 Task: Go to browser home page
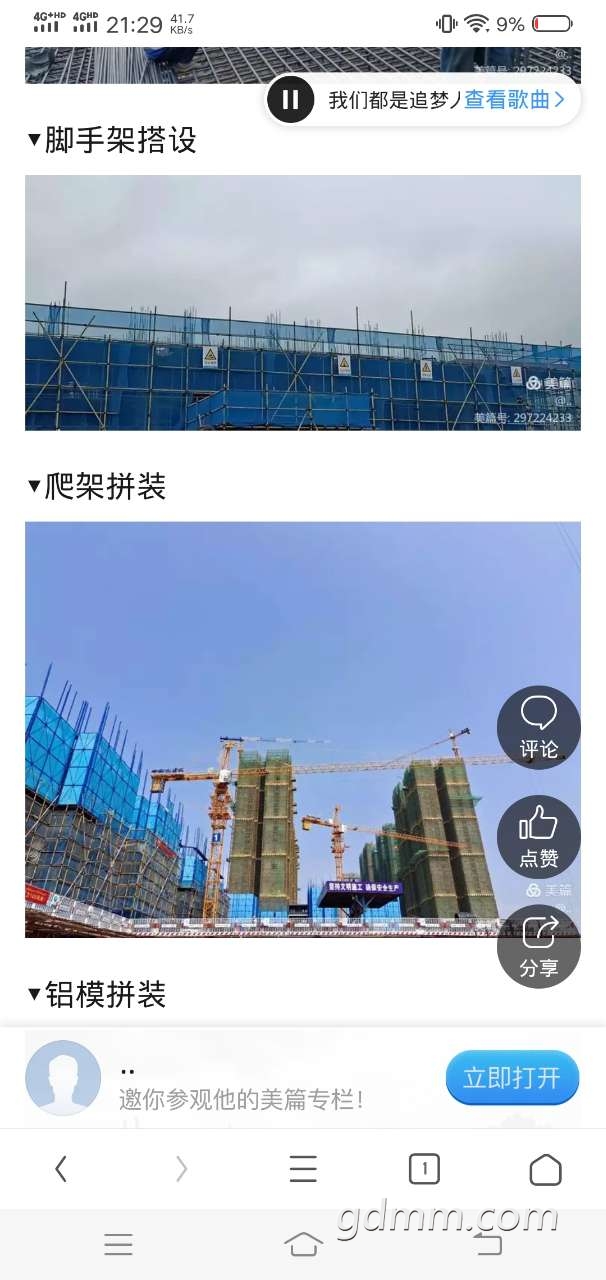(545, 1168)
